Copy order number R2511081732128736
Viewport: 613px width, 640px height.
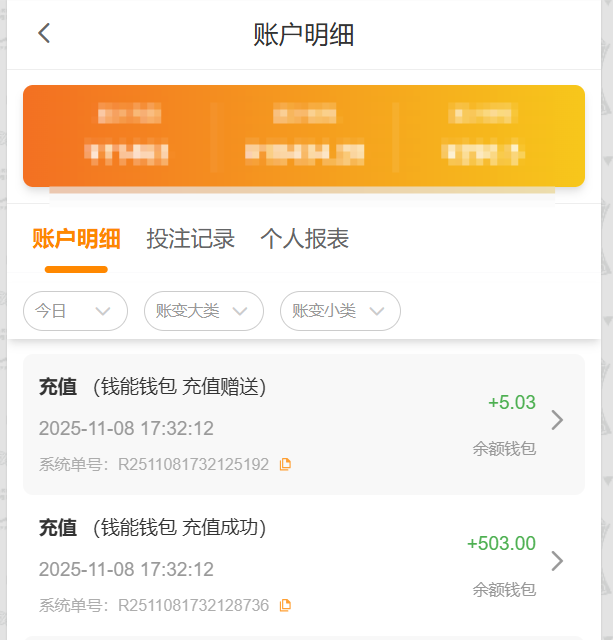click(286, 606)
